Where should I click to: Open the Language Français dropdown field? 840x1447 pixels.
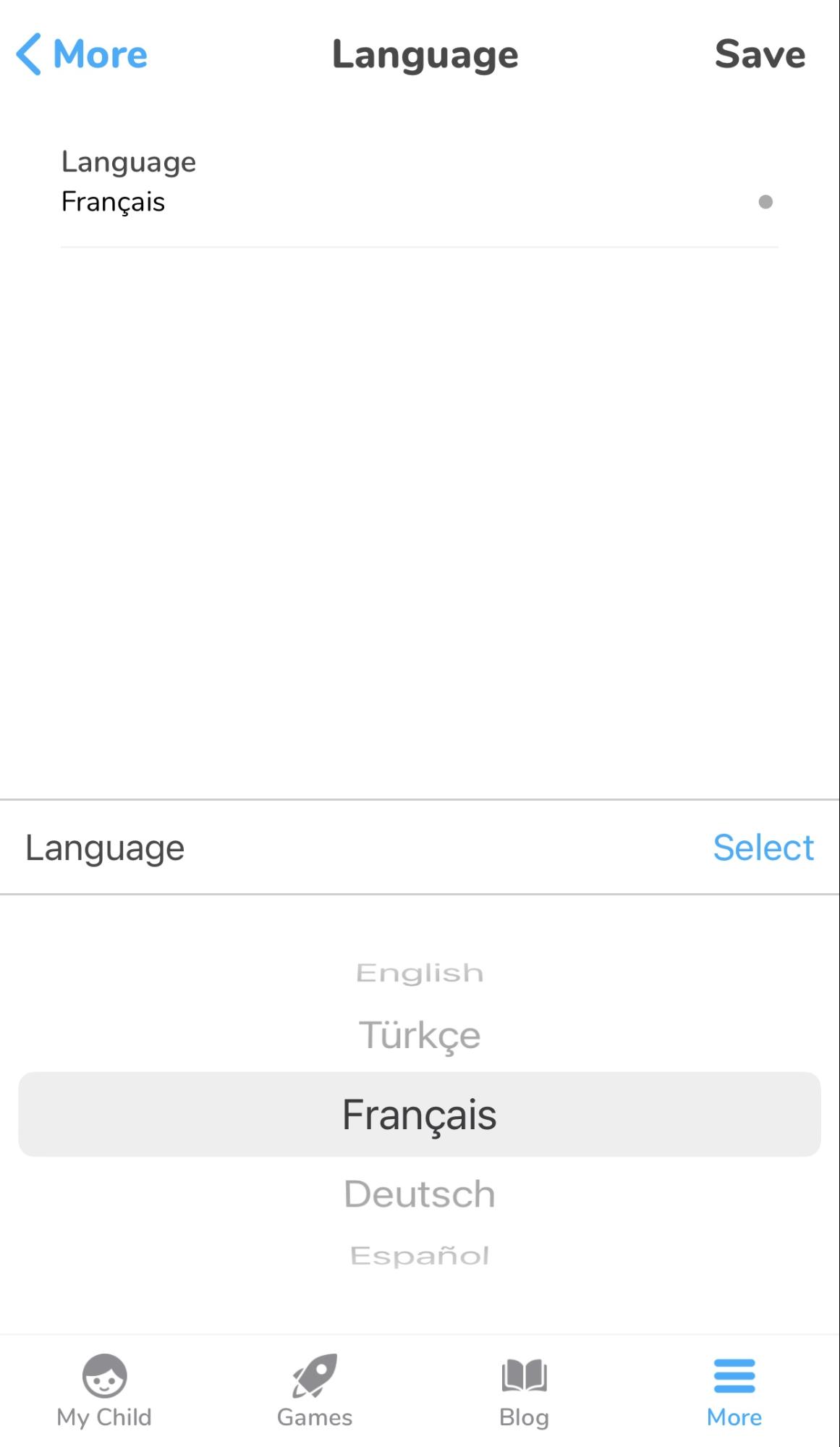[419, 183]
